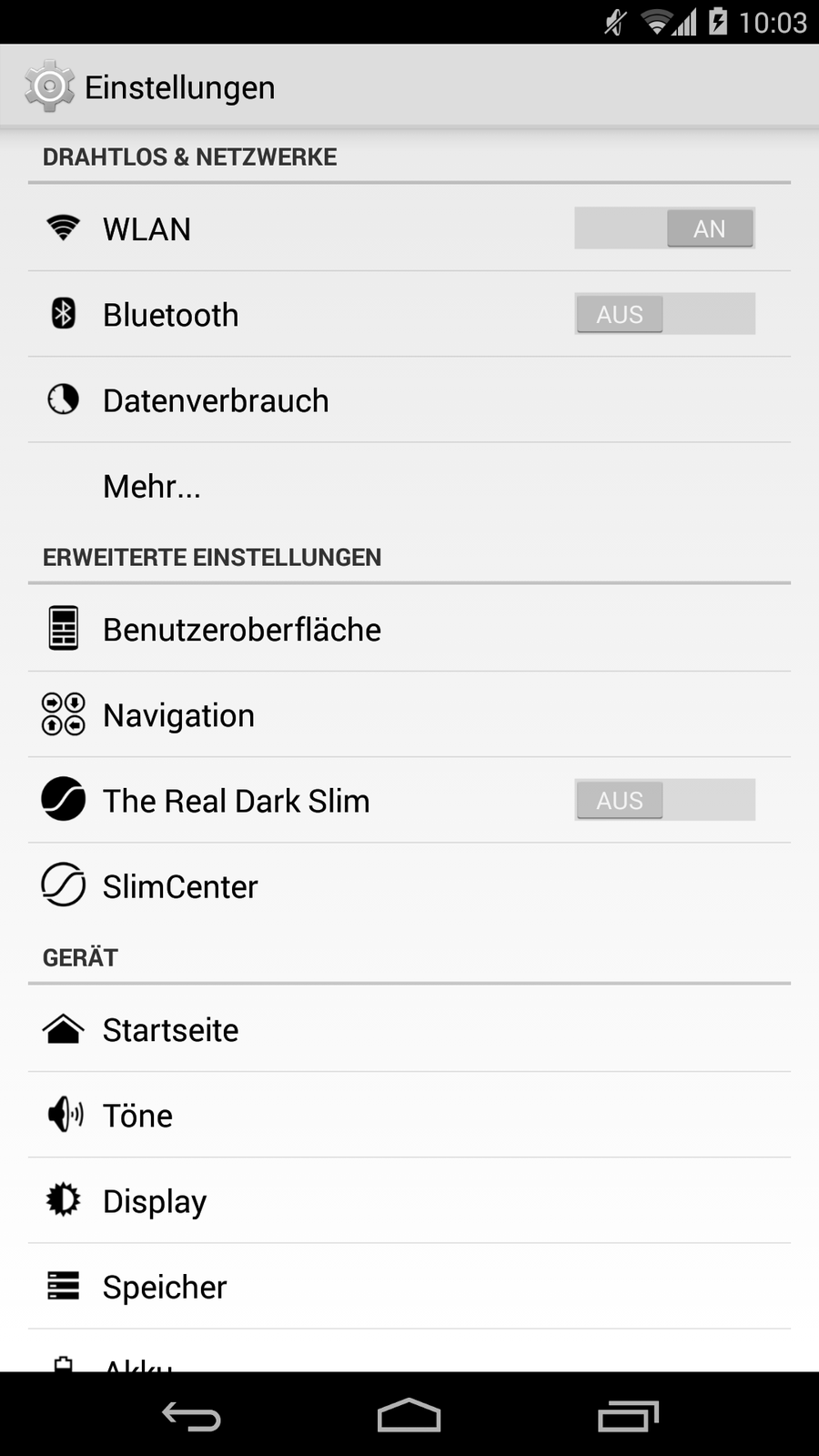The image size is (819, 1456).
Task: Open WLAN settings
Action: [273, 228]
